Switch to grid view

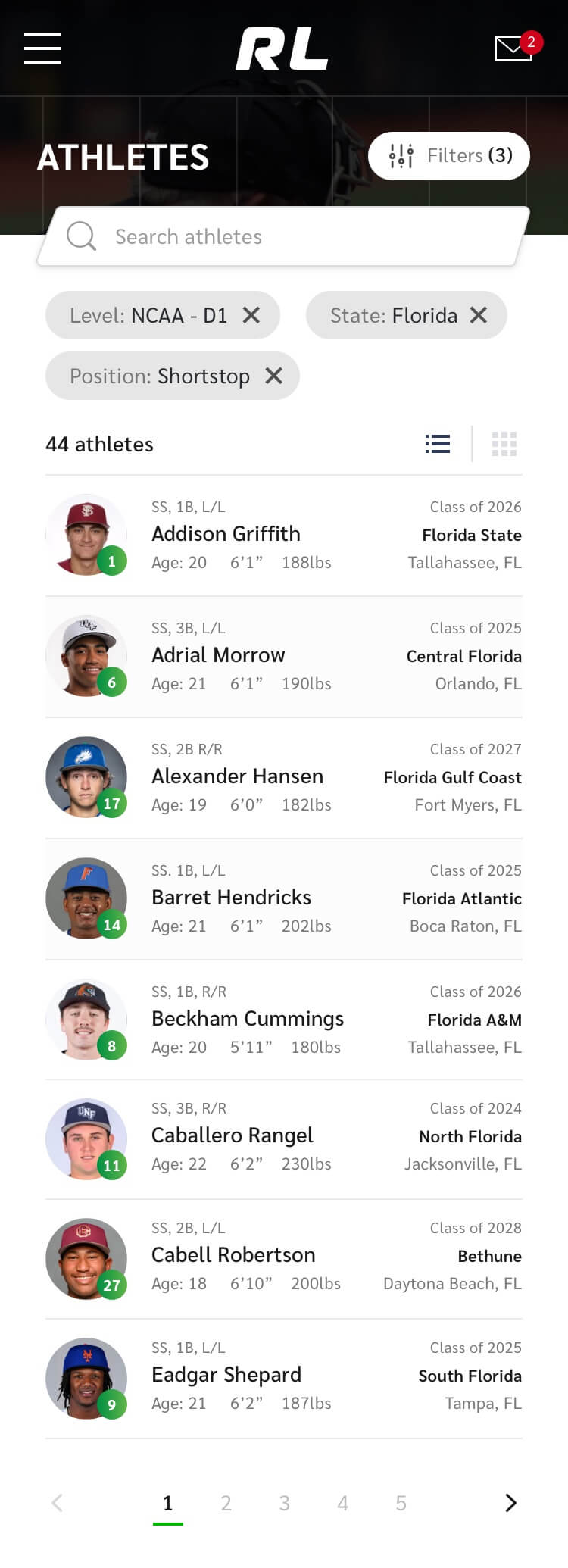point(504,444)
